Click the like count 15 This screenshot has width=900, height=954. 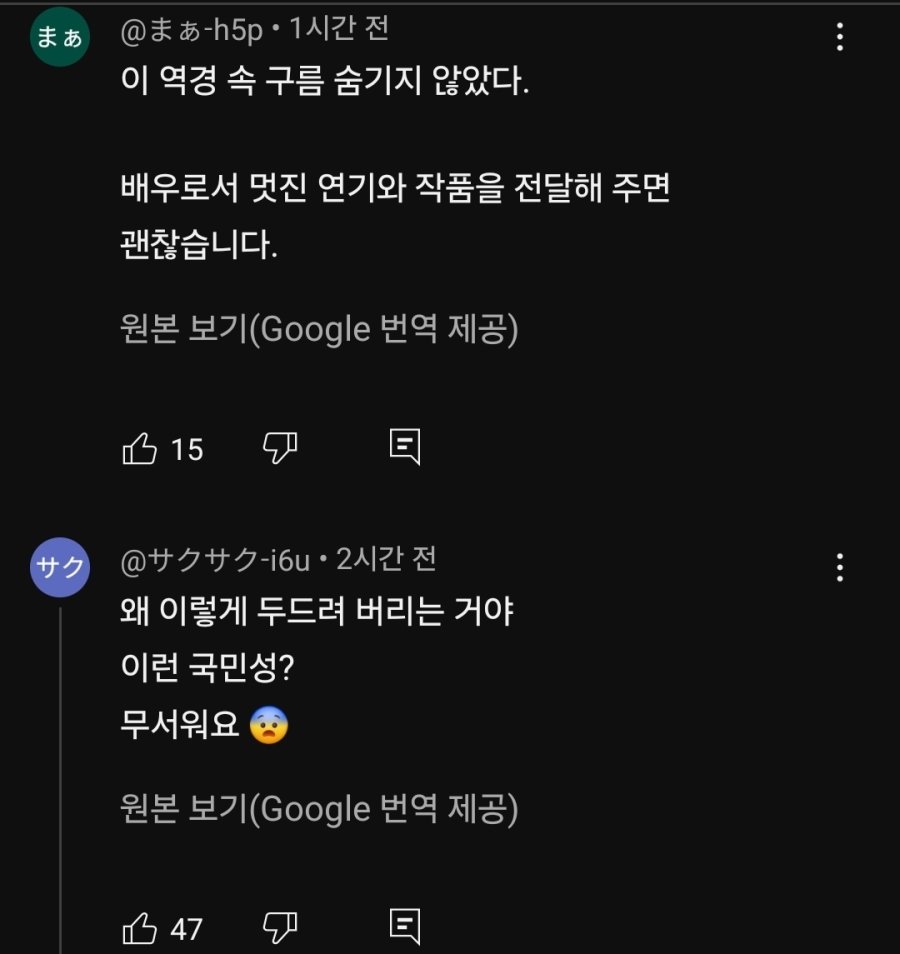(188, 451)
